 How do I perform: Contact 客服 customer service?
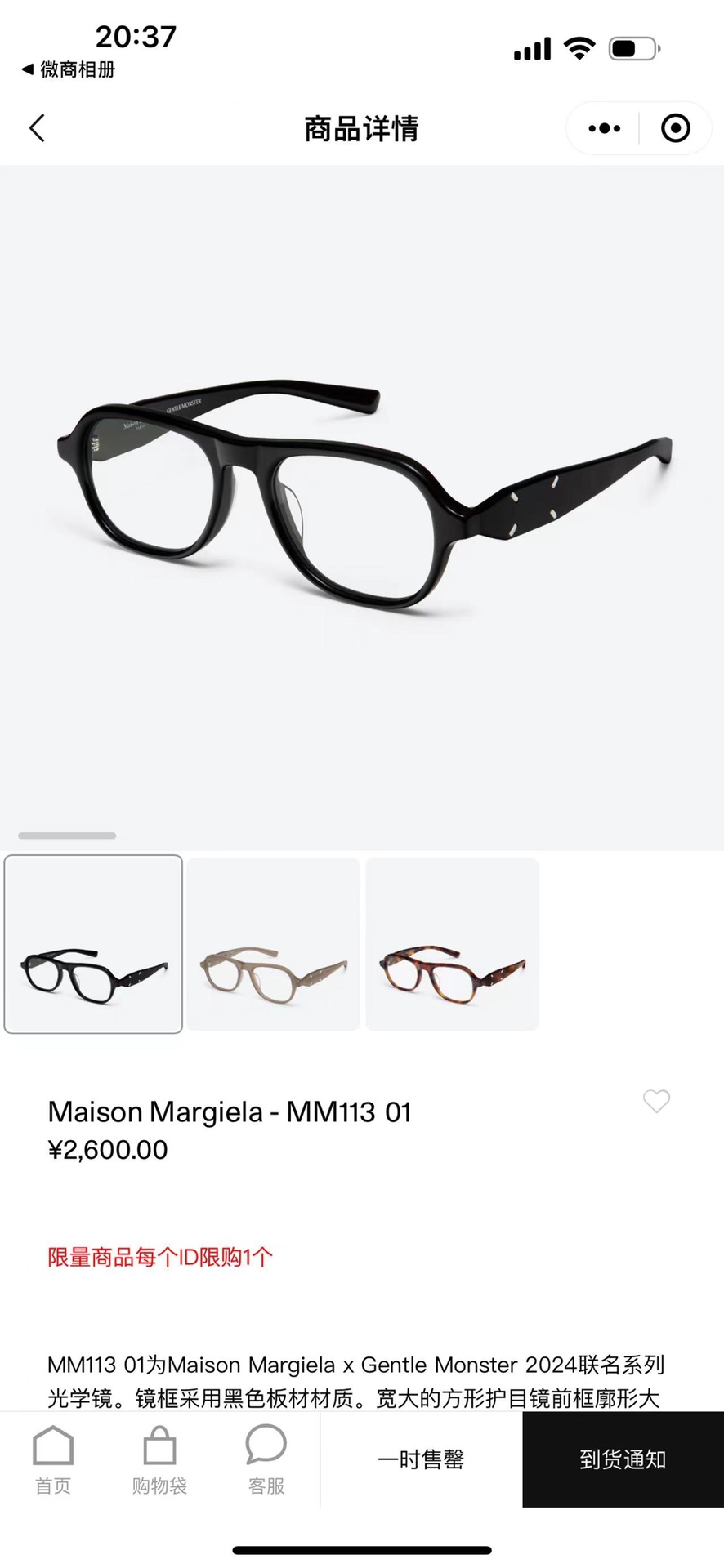tap(266, 1459)
